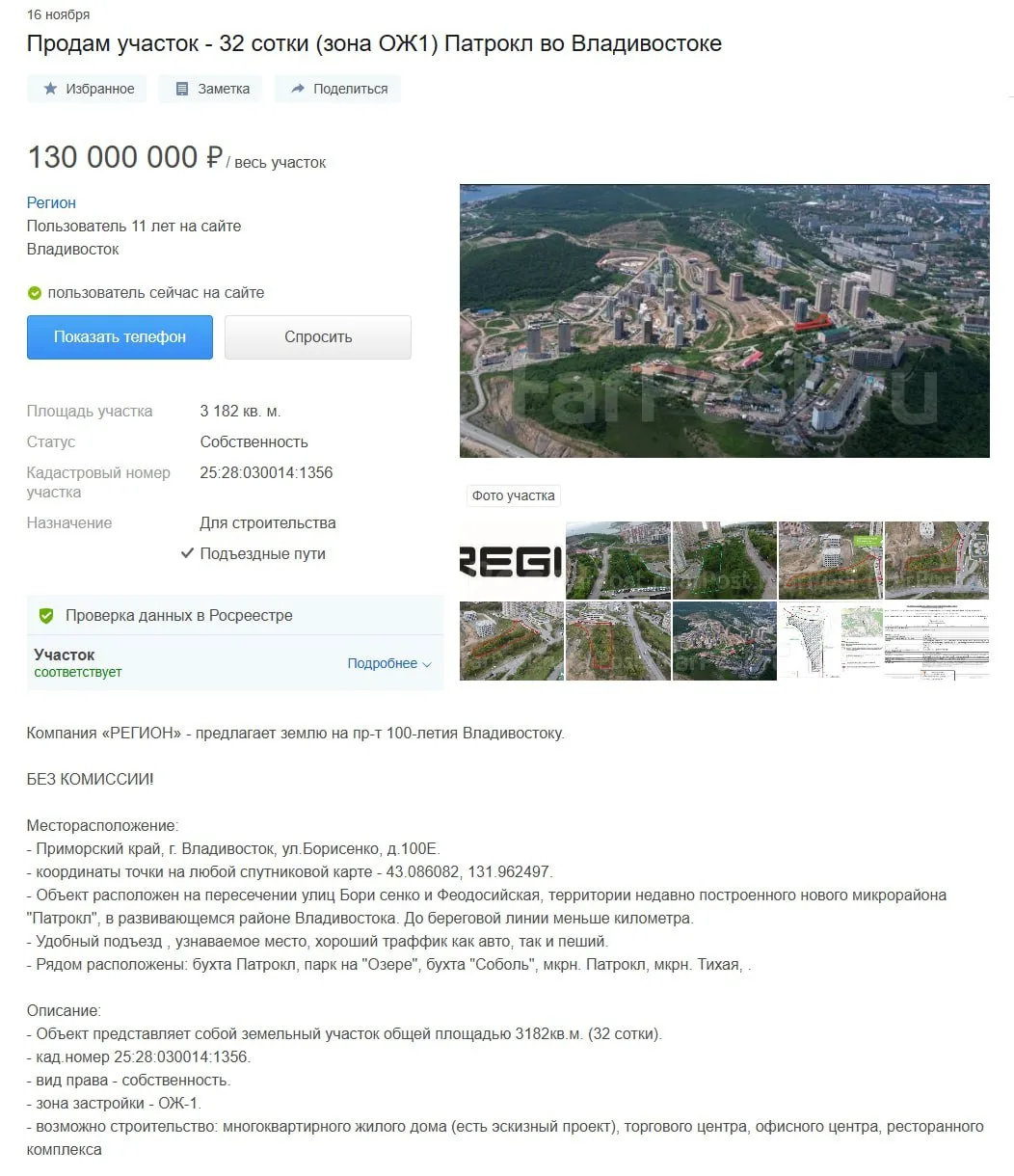The height and width of the screenshot is (1176, 1014).
Task: View the site plan drawing thumbnail
Action: point(830,641)
